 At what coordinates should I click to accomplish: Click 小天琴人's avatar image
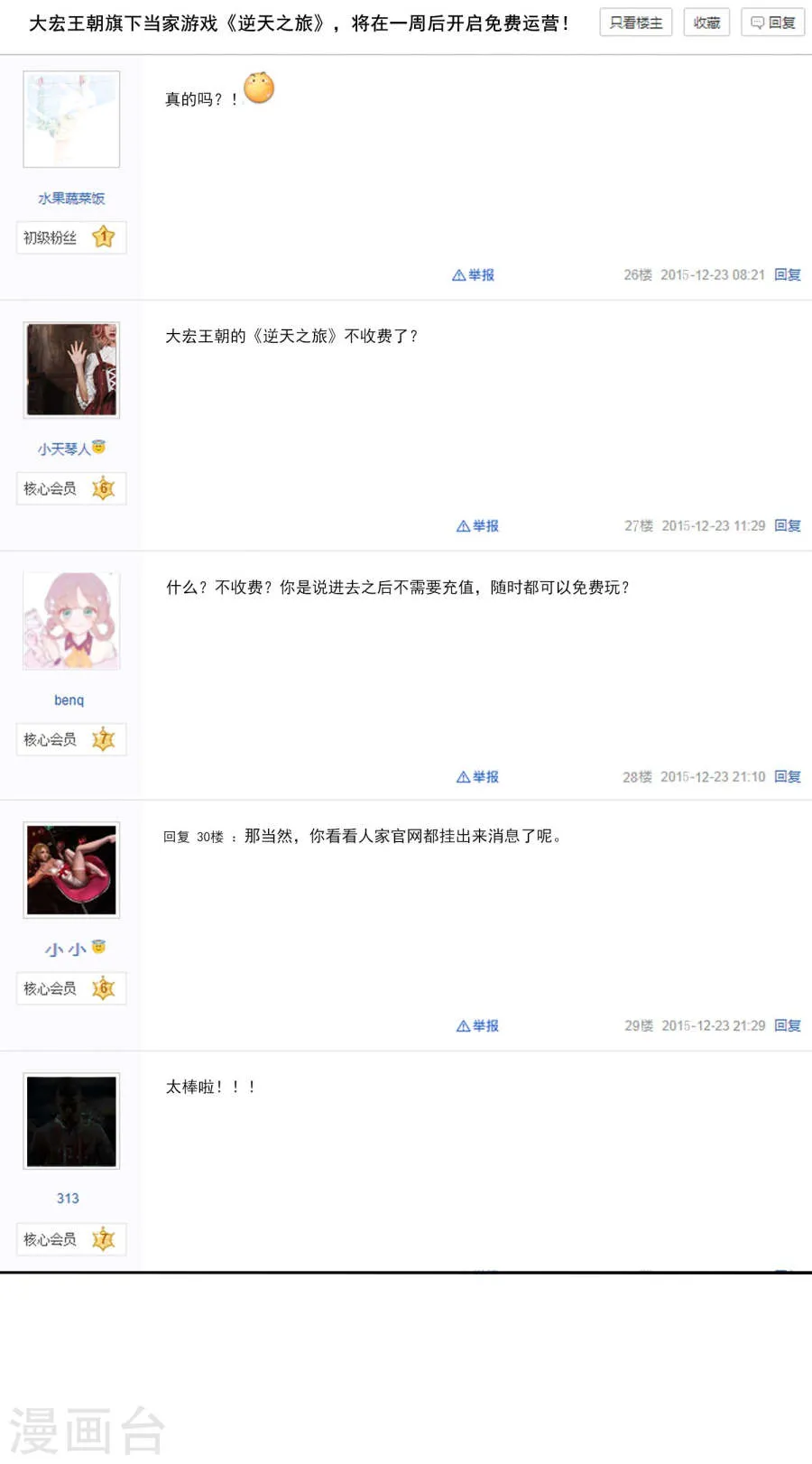click(71, 369)
